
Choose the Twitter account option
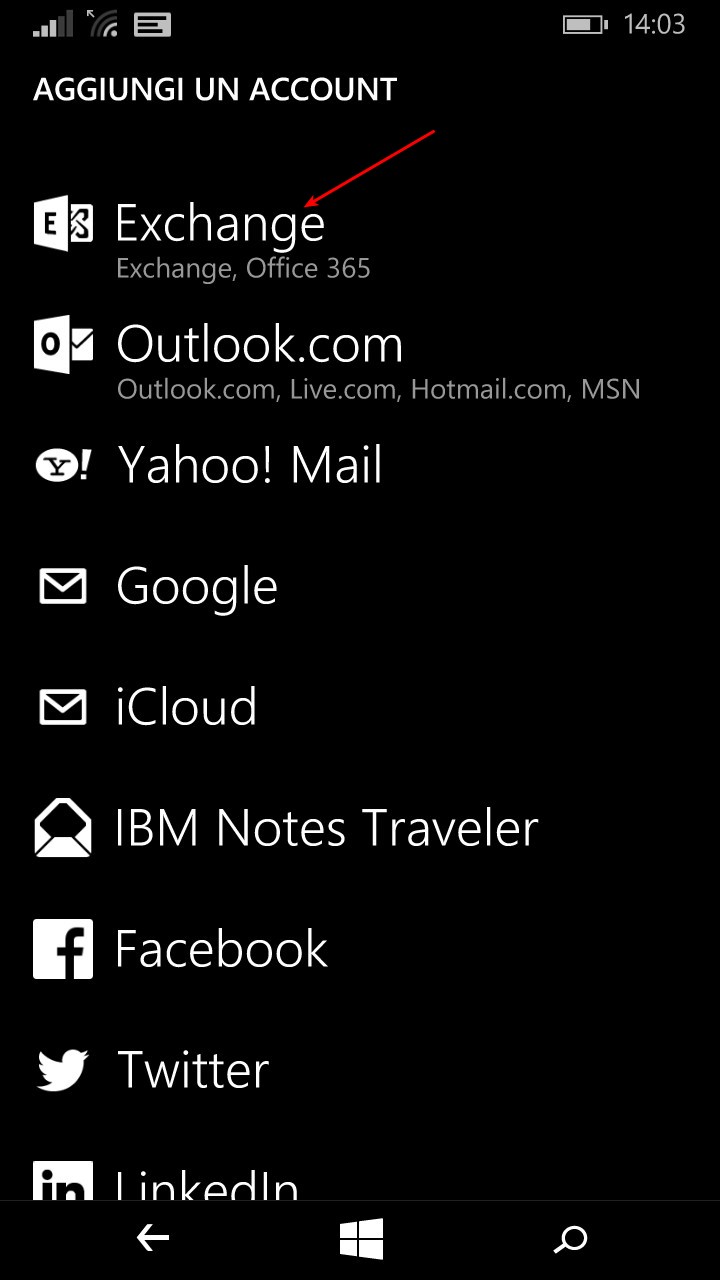click(193, 1070)
